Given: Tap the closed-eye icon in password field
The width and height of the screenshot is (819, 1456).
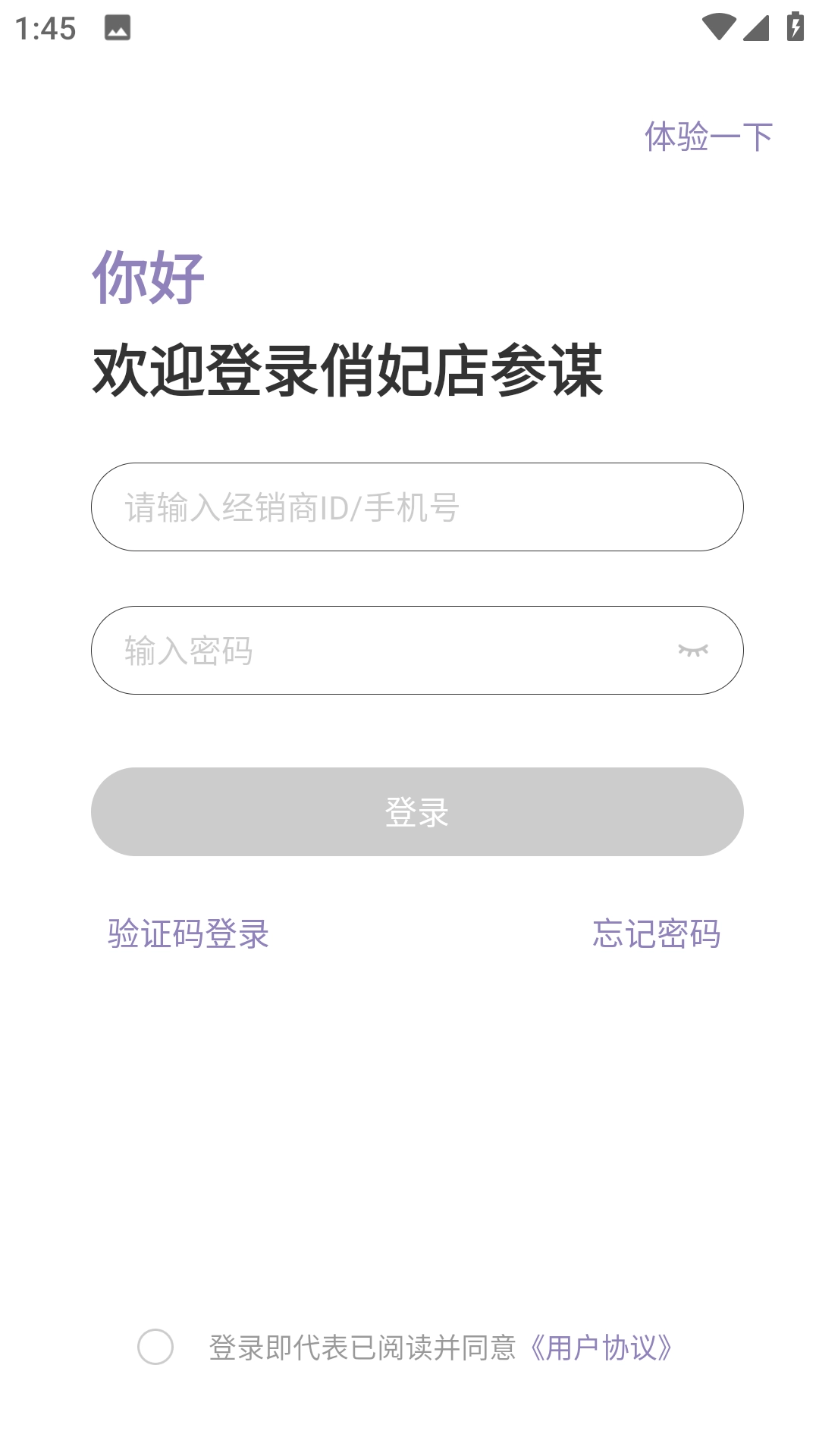Looking at the screenshot, I should tap(692, 649).
